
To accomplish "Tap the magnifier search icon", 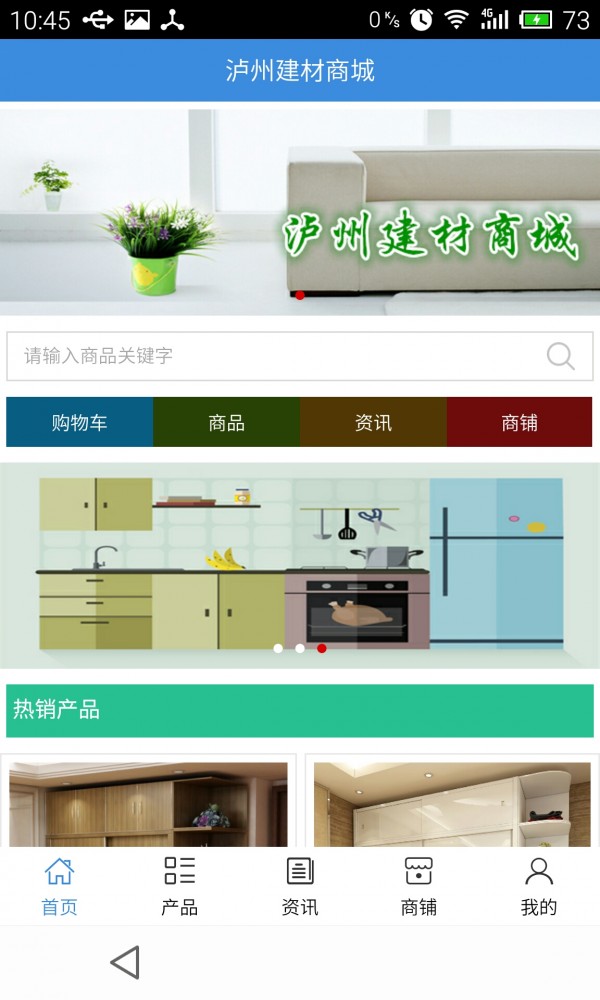I will tap(561, 356).
